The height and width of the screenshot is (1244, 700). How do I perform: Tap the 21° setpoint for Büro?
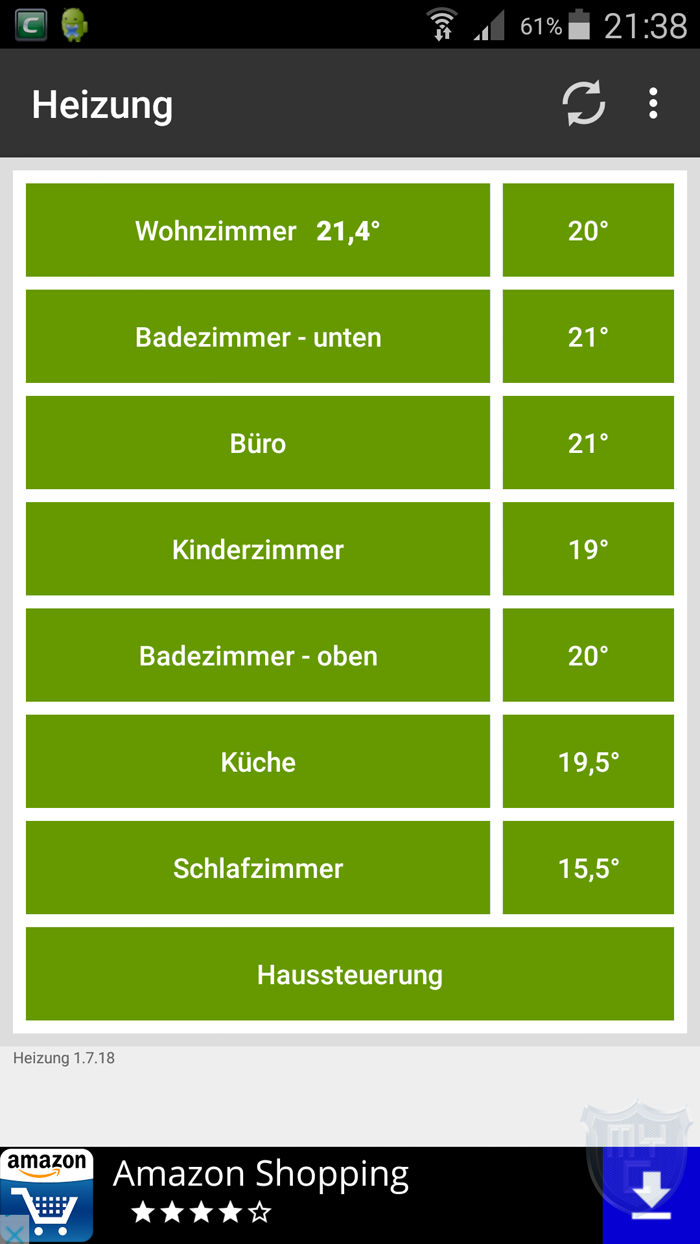[588, 442]
